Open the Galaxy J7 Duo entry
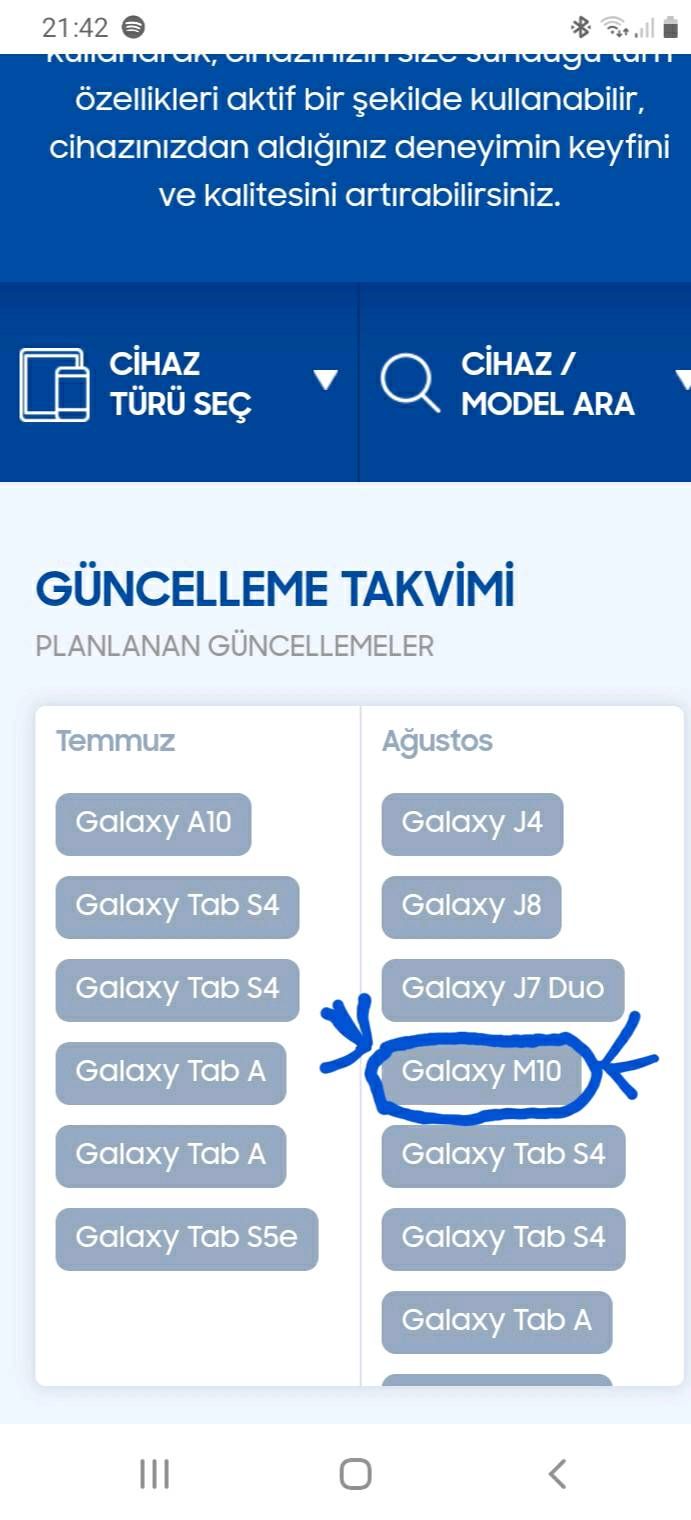 click(502, 989)
